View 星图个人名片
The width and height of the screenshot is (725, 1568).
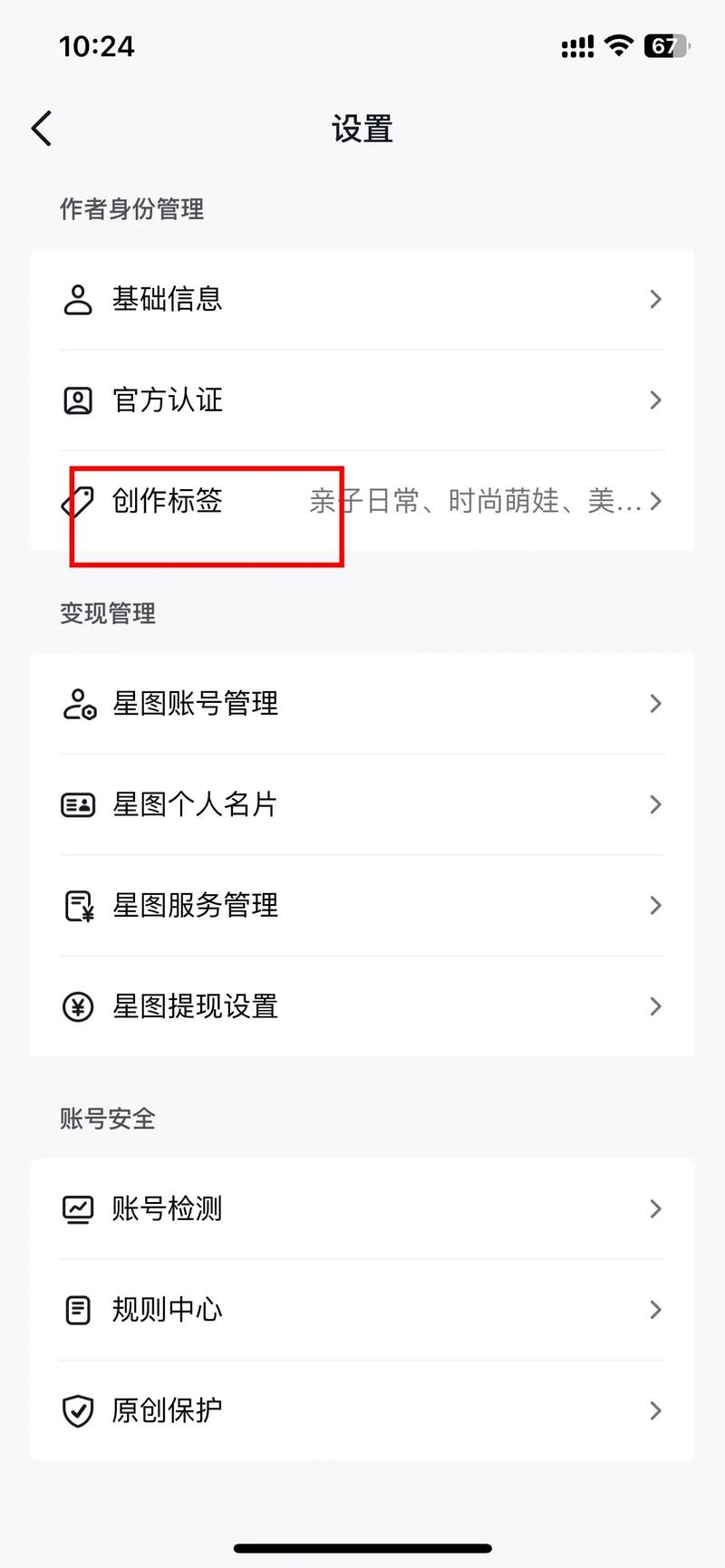click(x=362, y=804)
